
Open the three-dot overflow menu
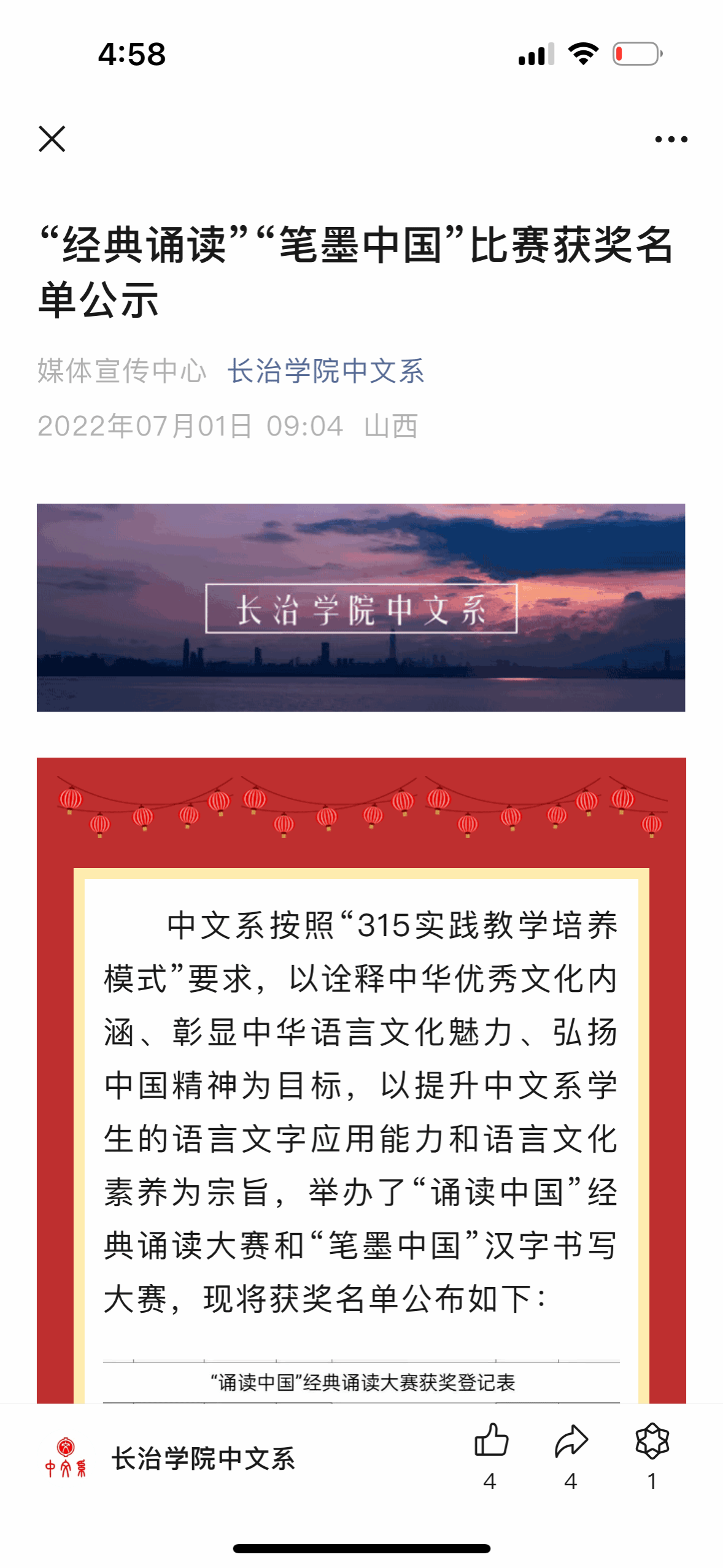point(671,139)
